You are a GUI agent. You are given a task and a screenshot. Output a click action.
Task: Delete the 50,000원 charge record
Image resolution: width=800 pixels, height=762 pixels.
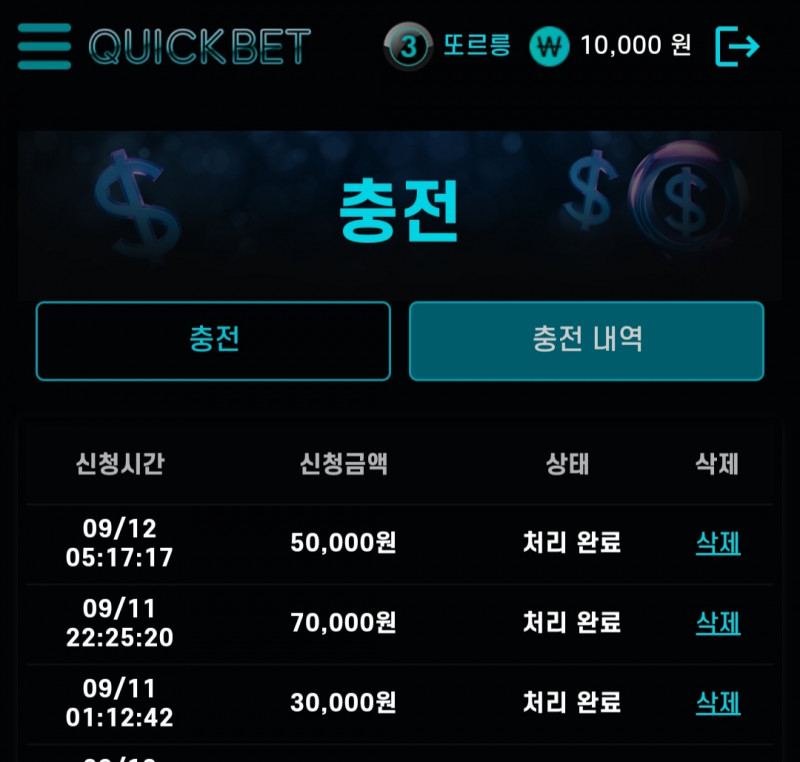(x=718, y=543)
